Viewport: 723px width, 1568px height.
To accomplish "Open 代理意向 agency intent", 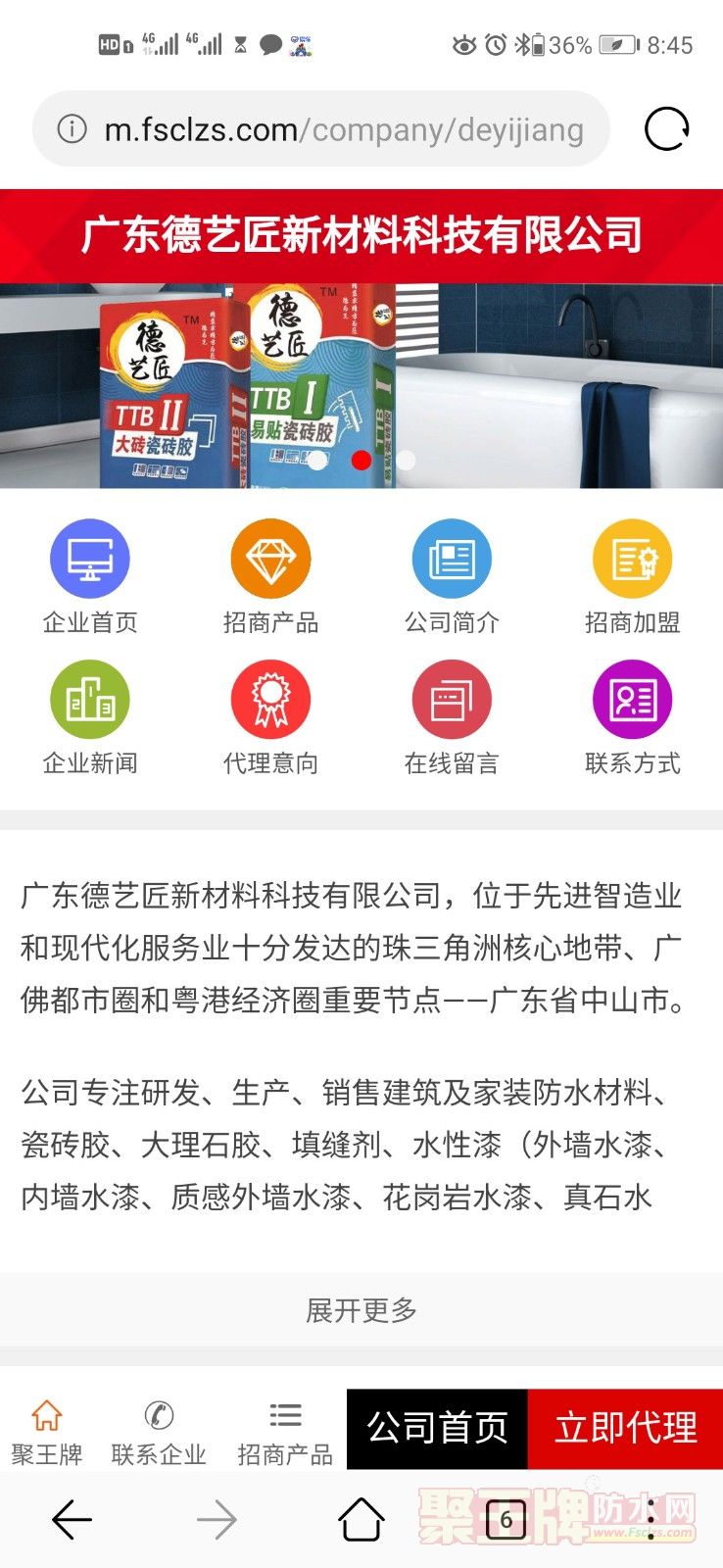I will [270, 718].
